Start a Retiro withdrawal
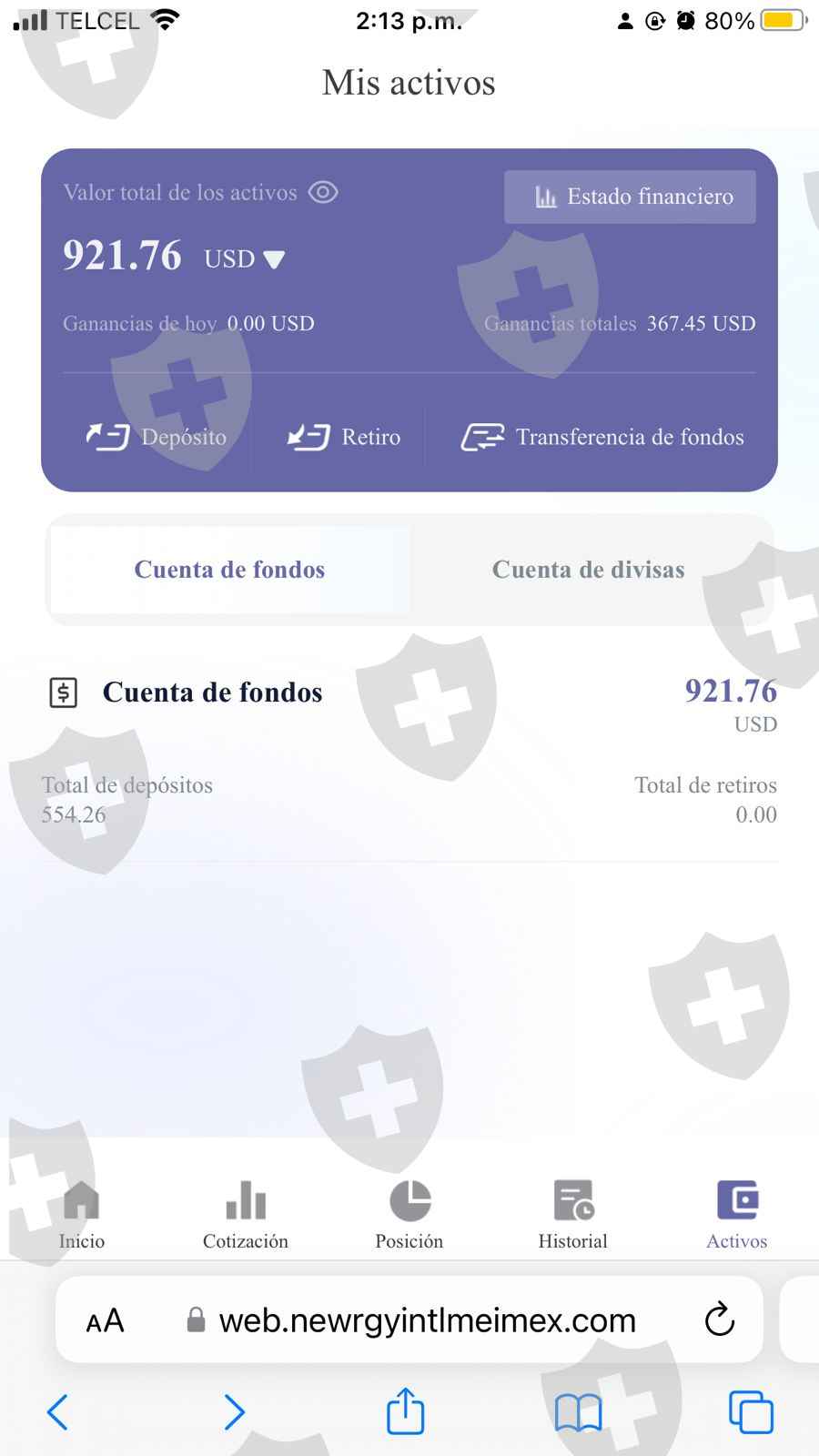Image resolution: width=819 pixels, height=1456 pixels. (344, 438)
